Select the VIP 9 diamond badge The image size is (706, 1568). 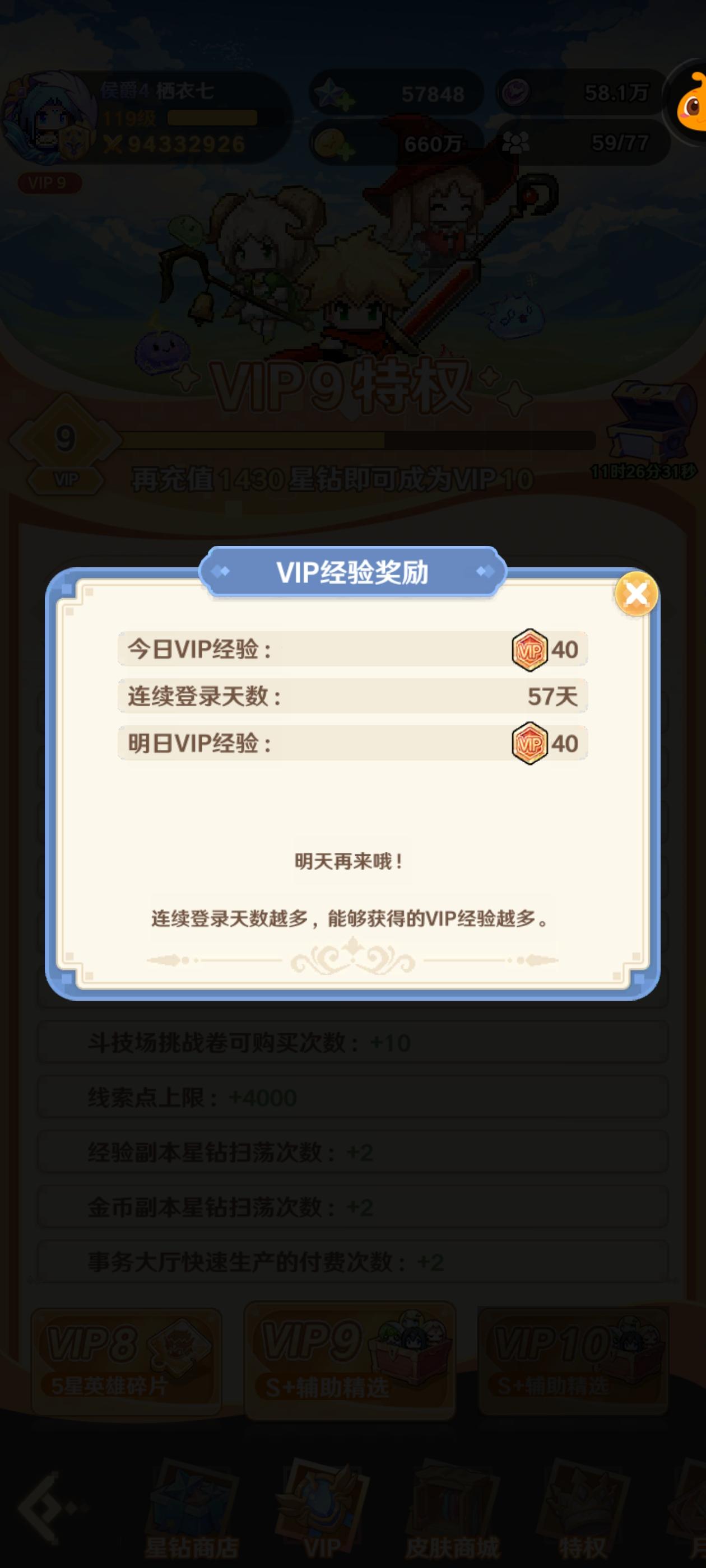coord(64,444)
